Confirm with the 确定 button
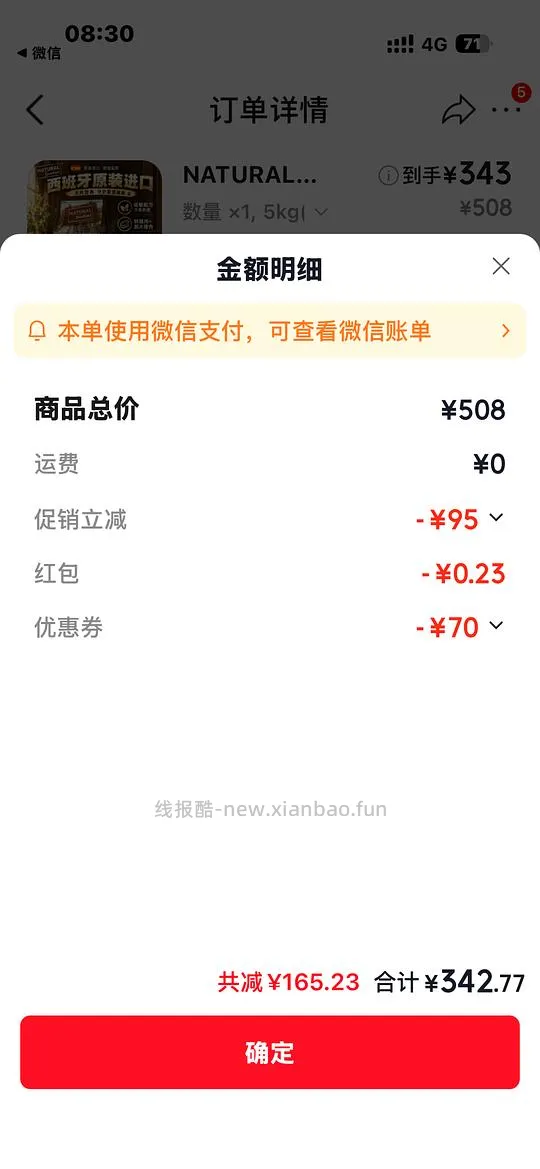 pos(270,1052)
